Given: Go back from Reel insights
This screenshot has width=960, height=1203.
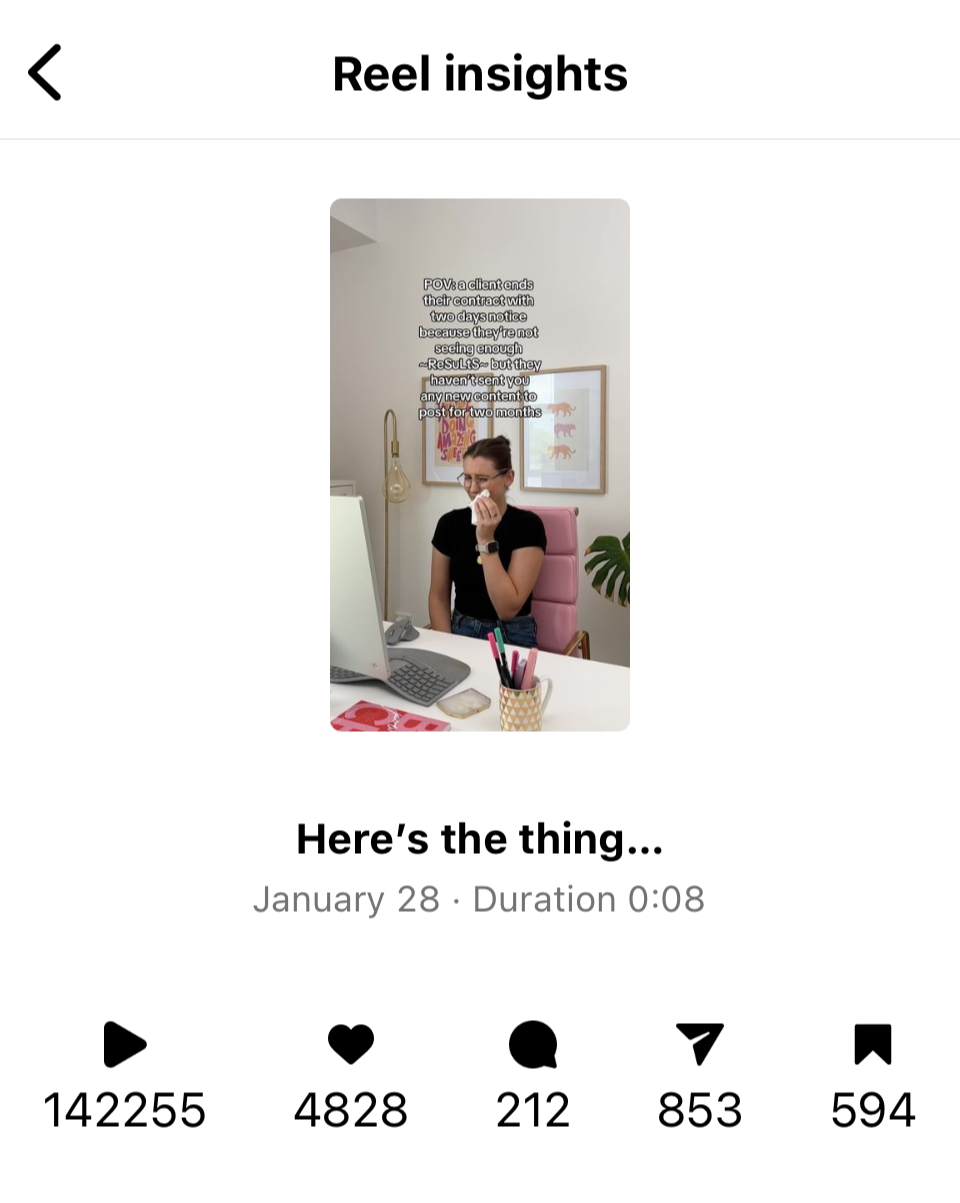Looking at the screenshot, I should [x=45, y=73].
